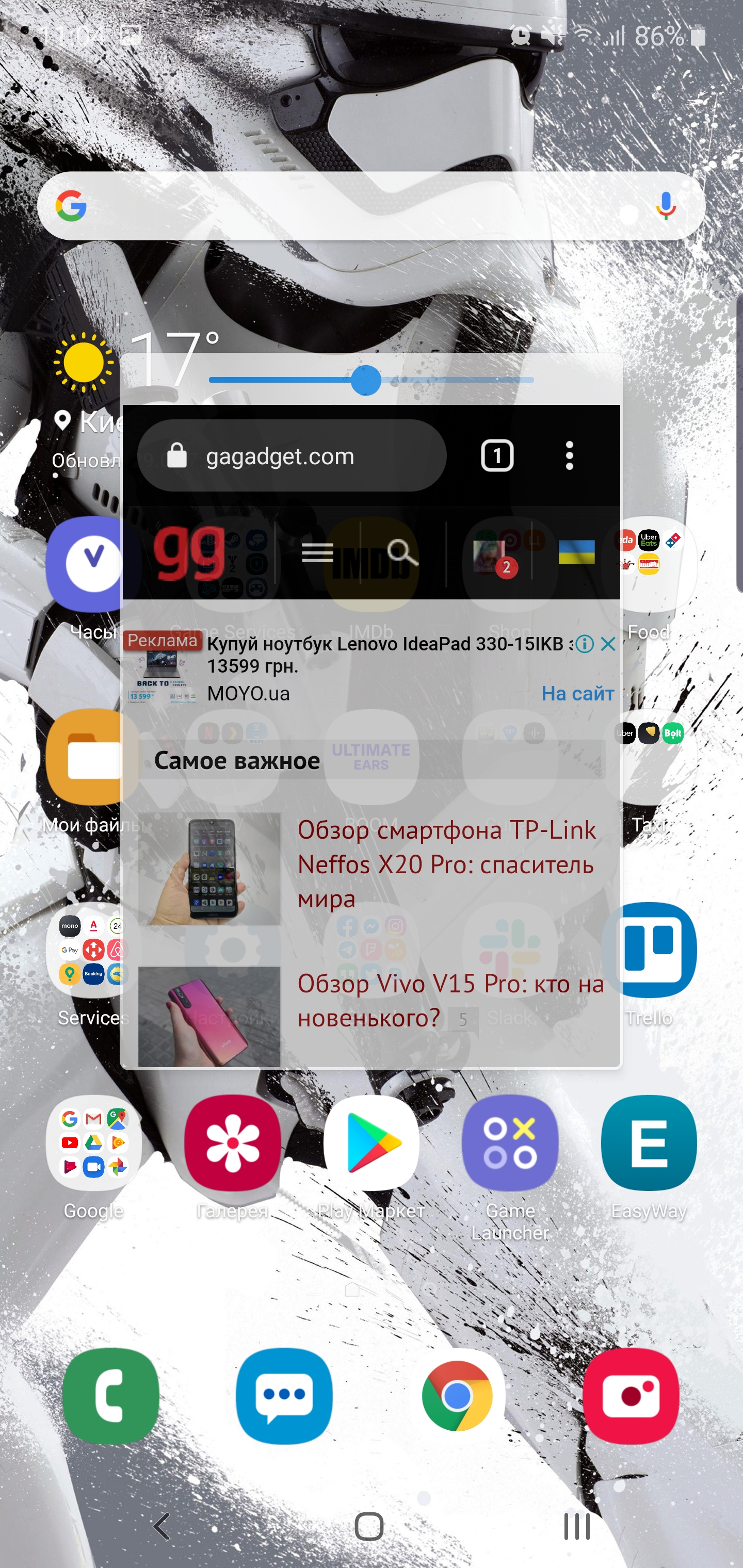Open the Chrome overflow menu
Viewport: 743px width, 1568px height.
(570, 456)
